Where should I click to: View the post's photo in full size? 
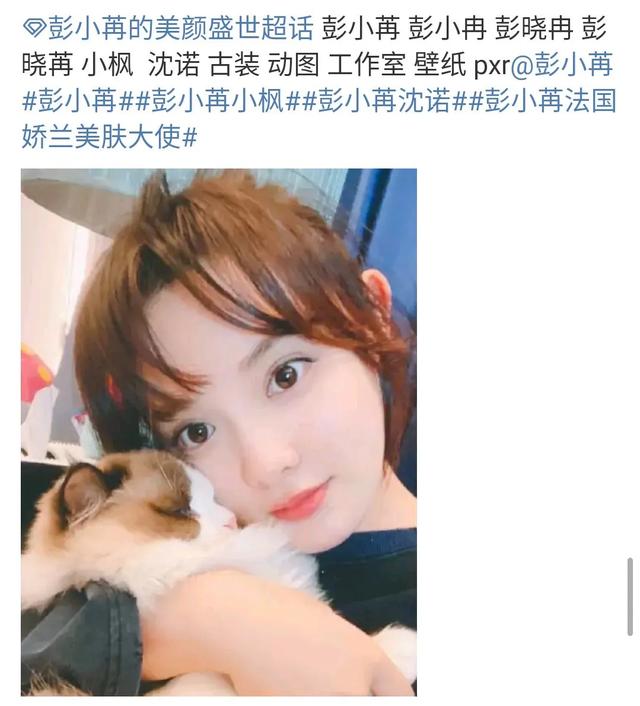point(218,431)
